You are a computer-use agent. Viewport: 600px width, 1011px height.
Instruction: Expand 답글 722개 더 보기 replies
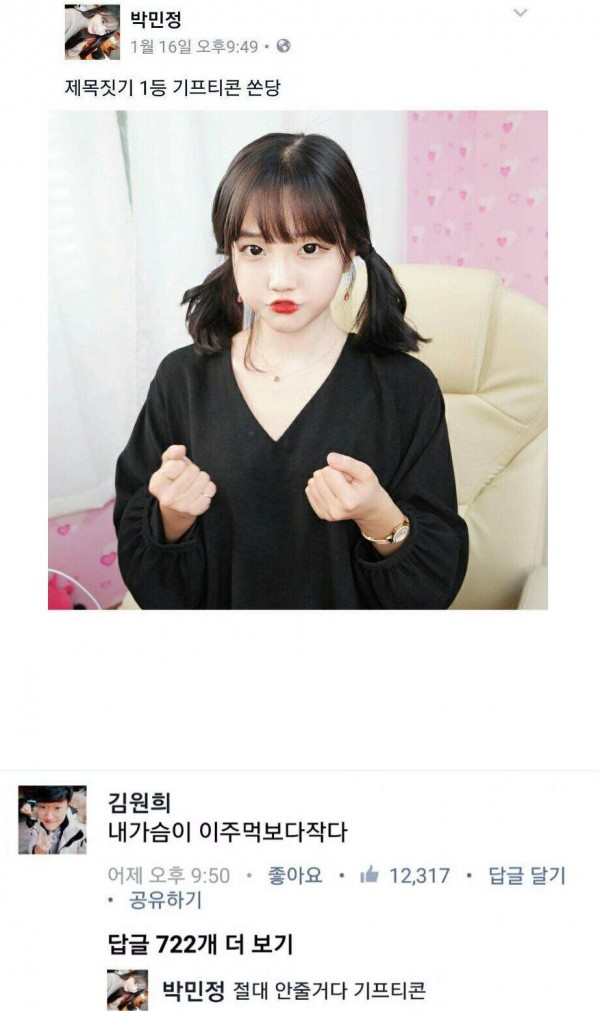pyautogui.click(x=200, y=943)
